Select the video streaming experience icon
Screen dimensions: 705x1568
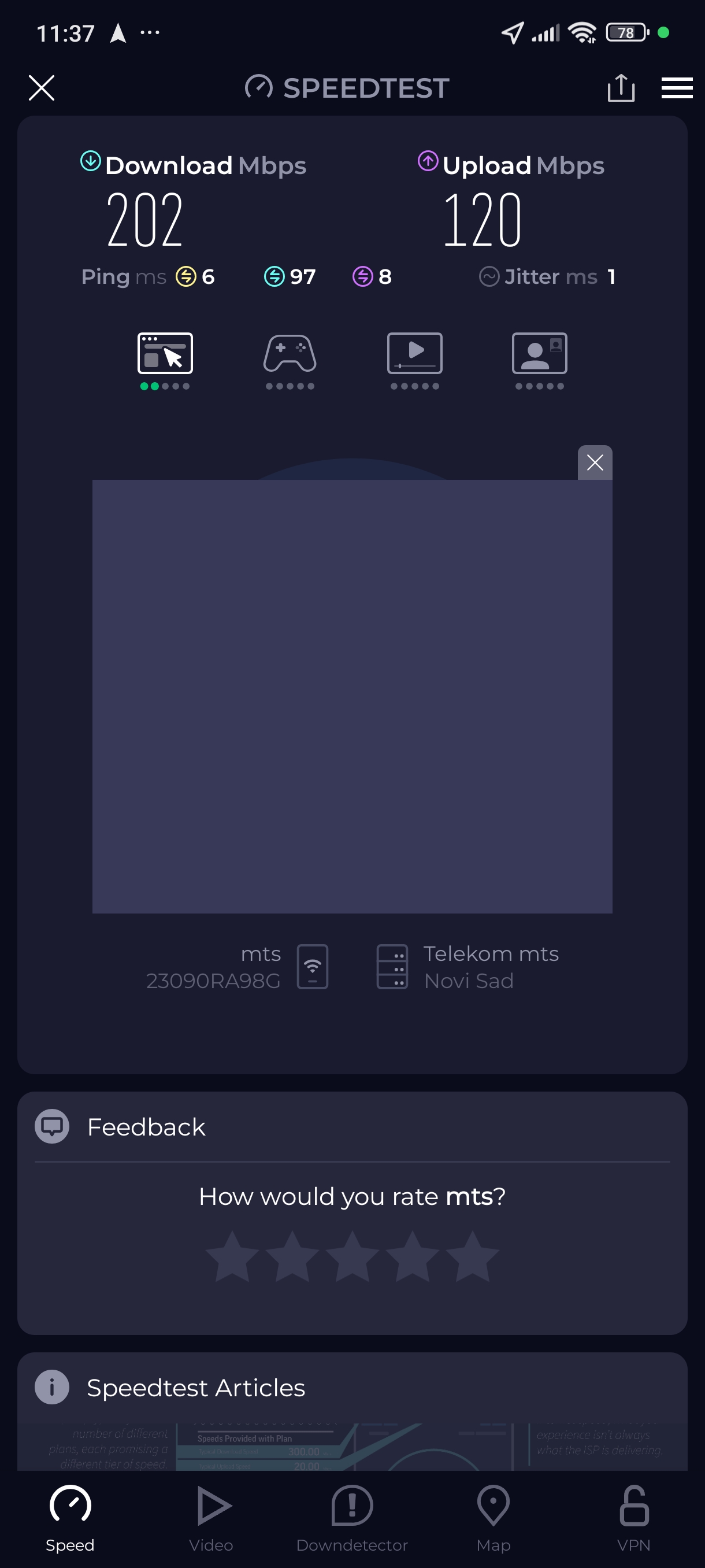click(414, 354)
